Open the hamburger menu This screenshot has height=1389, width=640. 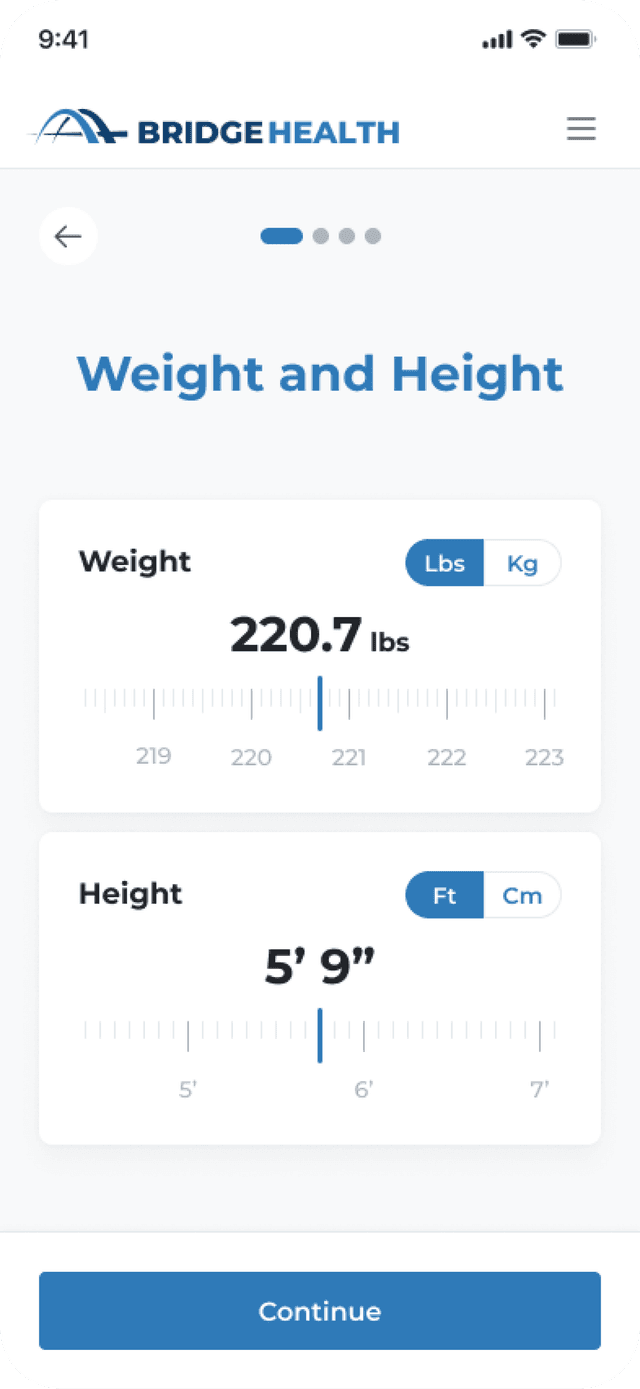[x=581, y=129]
